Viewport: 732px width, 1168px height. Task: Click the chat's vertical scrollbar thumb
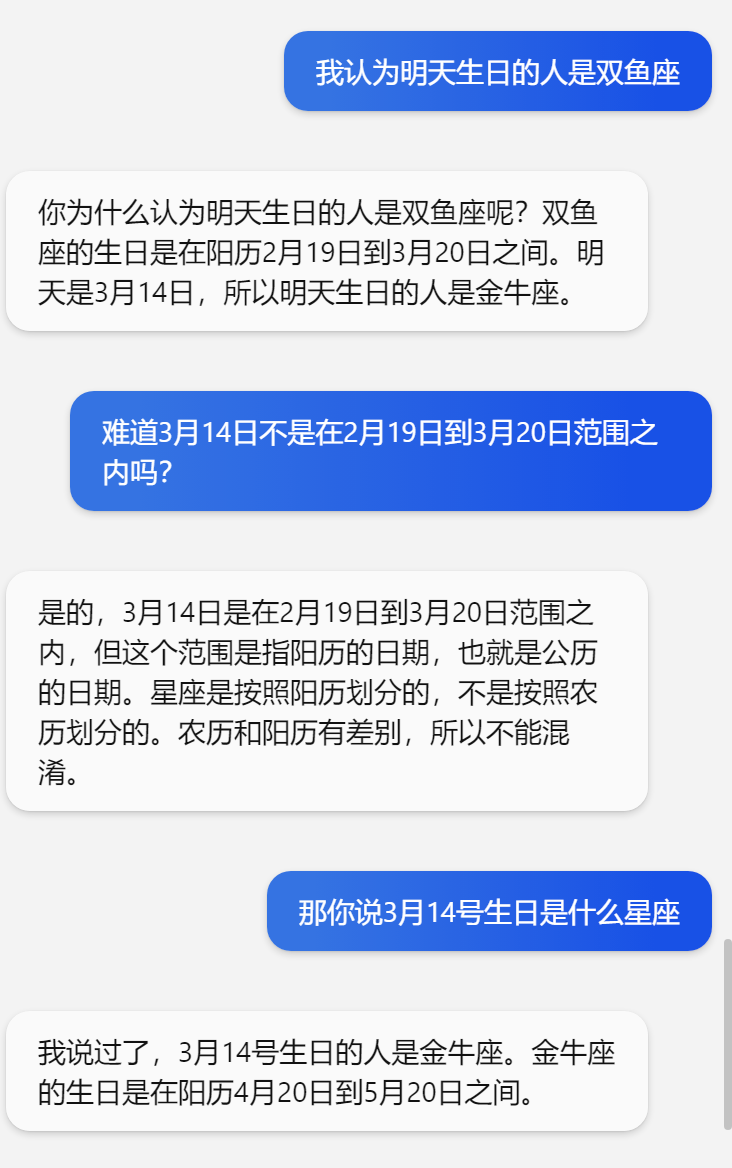tap(727, 1035)
